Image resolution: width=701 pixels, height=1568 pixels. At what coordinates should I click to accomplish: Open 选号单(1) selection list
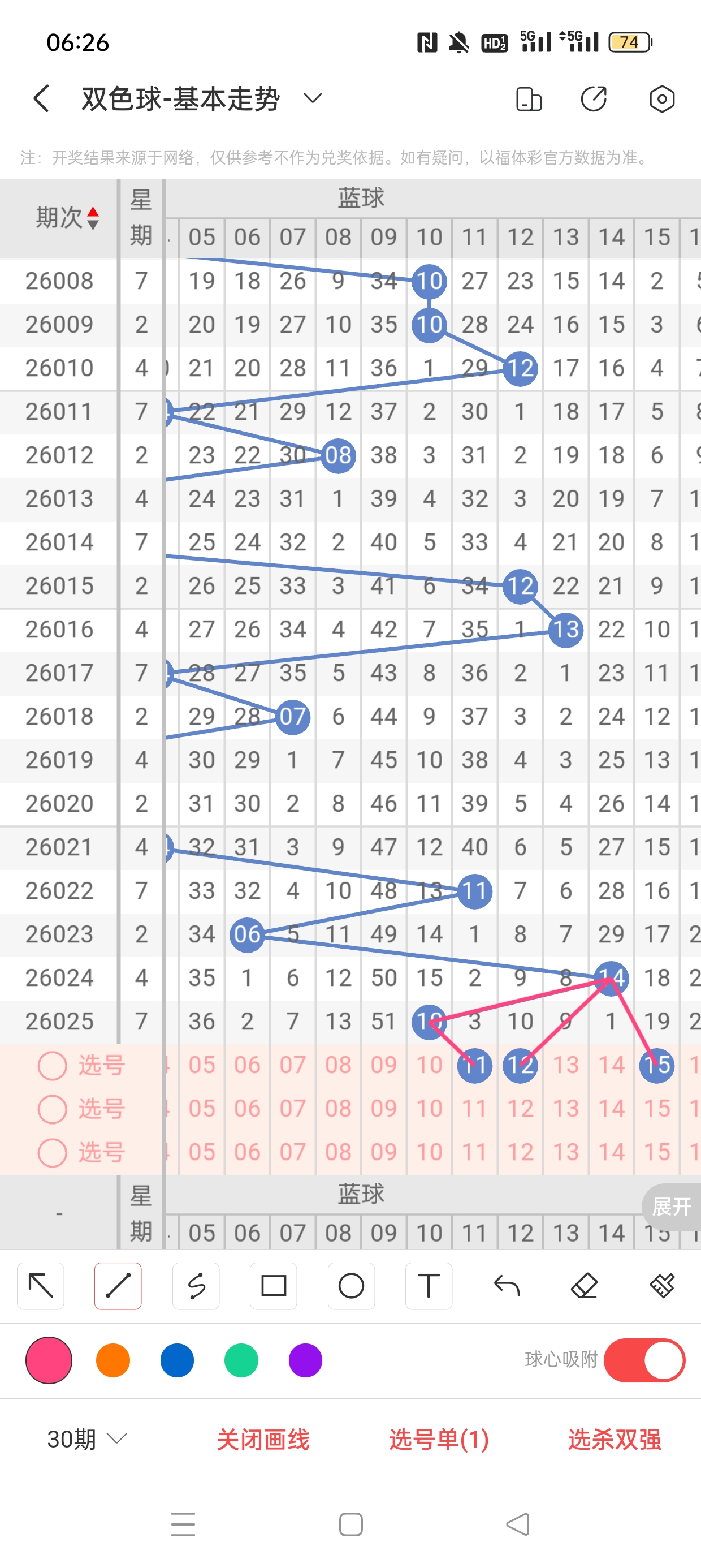(x=439, y=1440)
